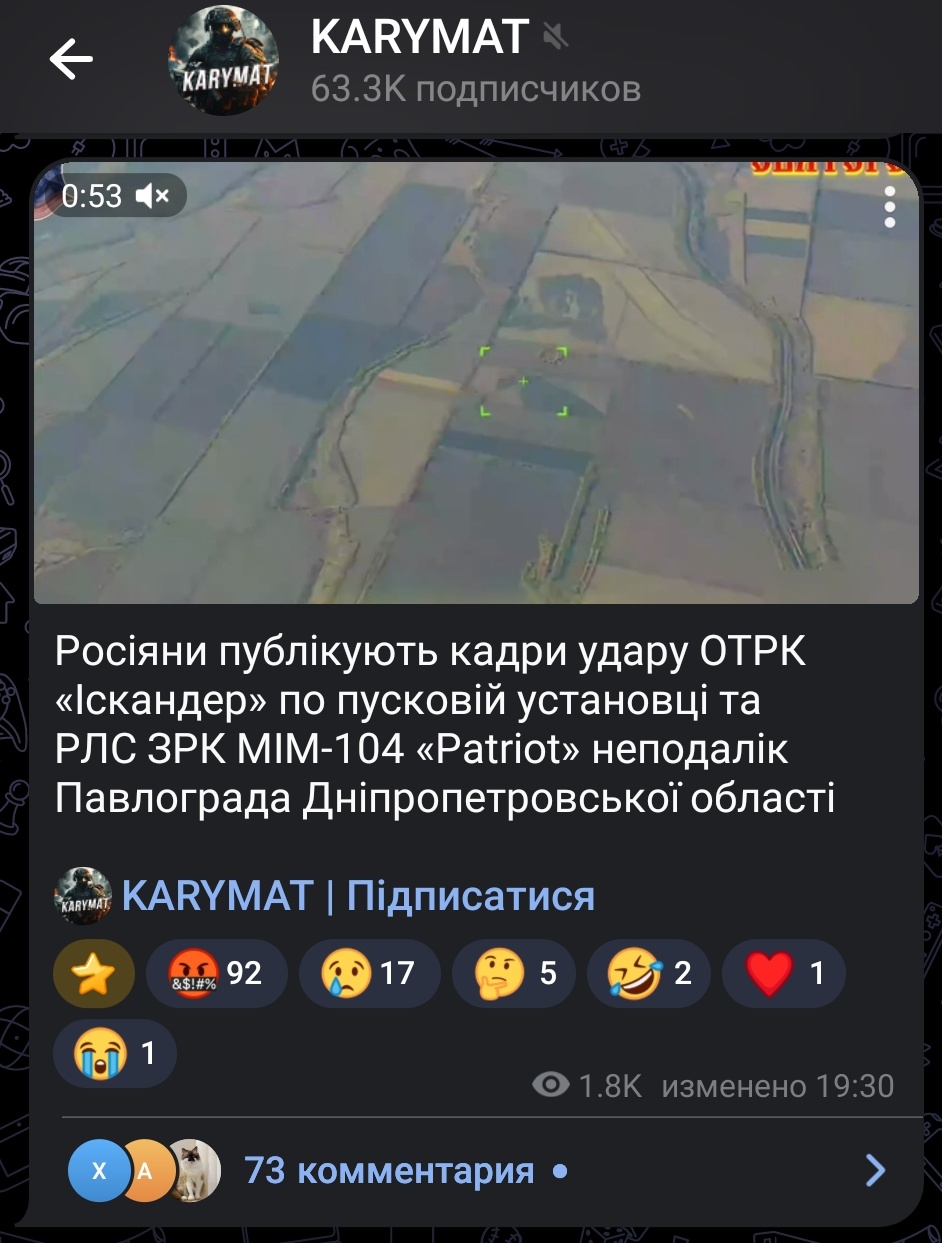The image size is (942, 1243).
Task: Open KARYMAT channel profile header
Action: pyautogui.click(x=420, y=62)
